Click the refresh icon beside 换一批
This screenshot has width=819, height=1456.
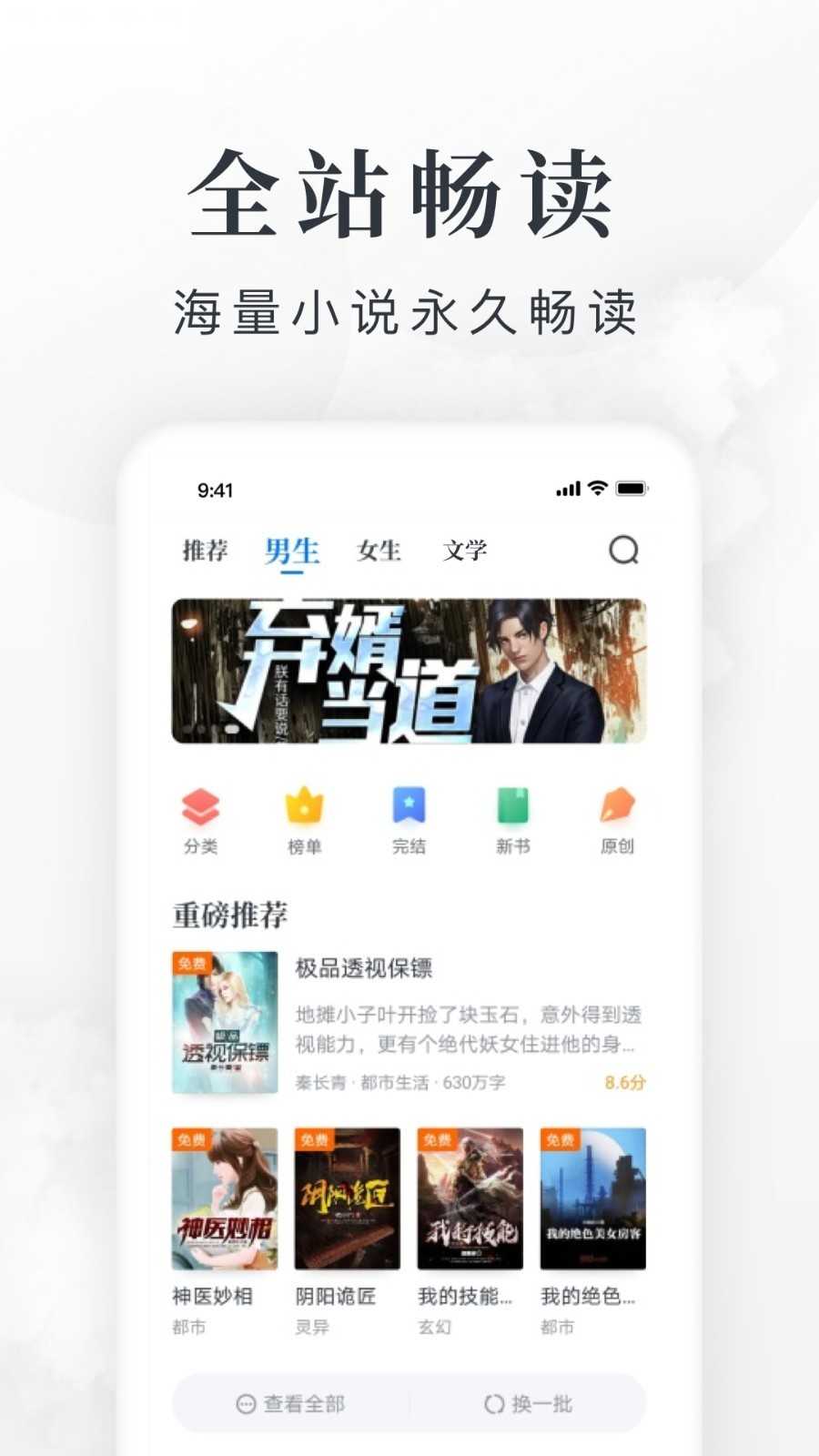[x=494, y=1405]
